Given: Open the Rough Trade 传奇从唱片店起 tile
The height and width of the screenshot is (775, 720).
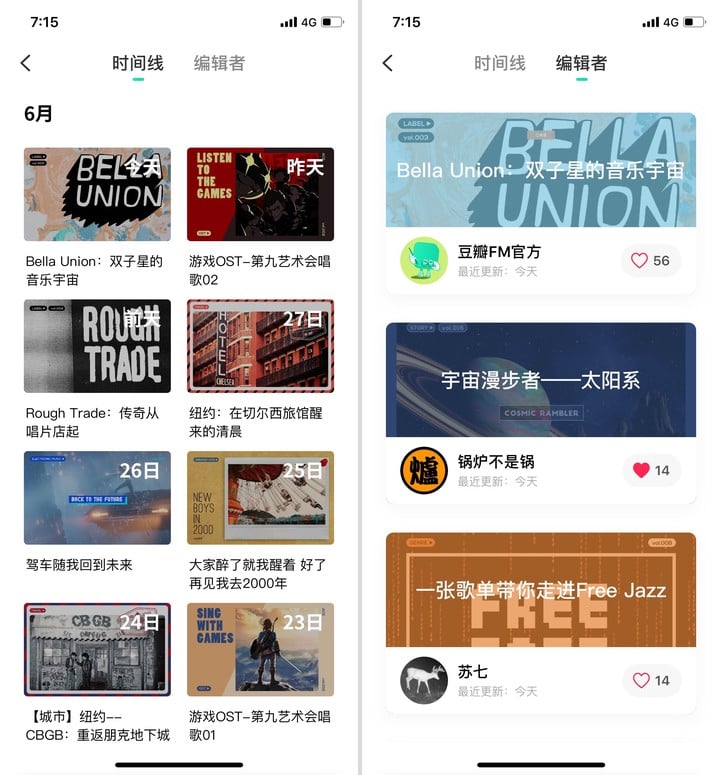Looking at the screenshot, I should pos(97,346).
